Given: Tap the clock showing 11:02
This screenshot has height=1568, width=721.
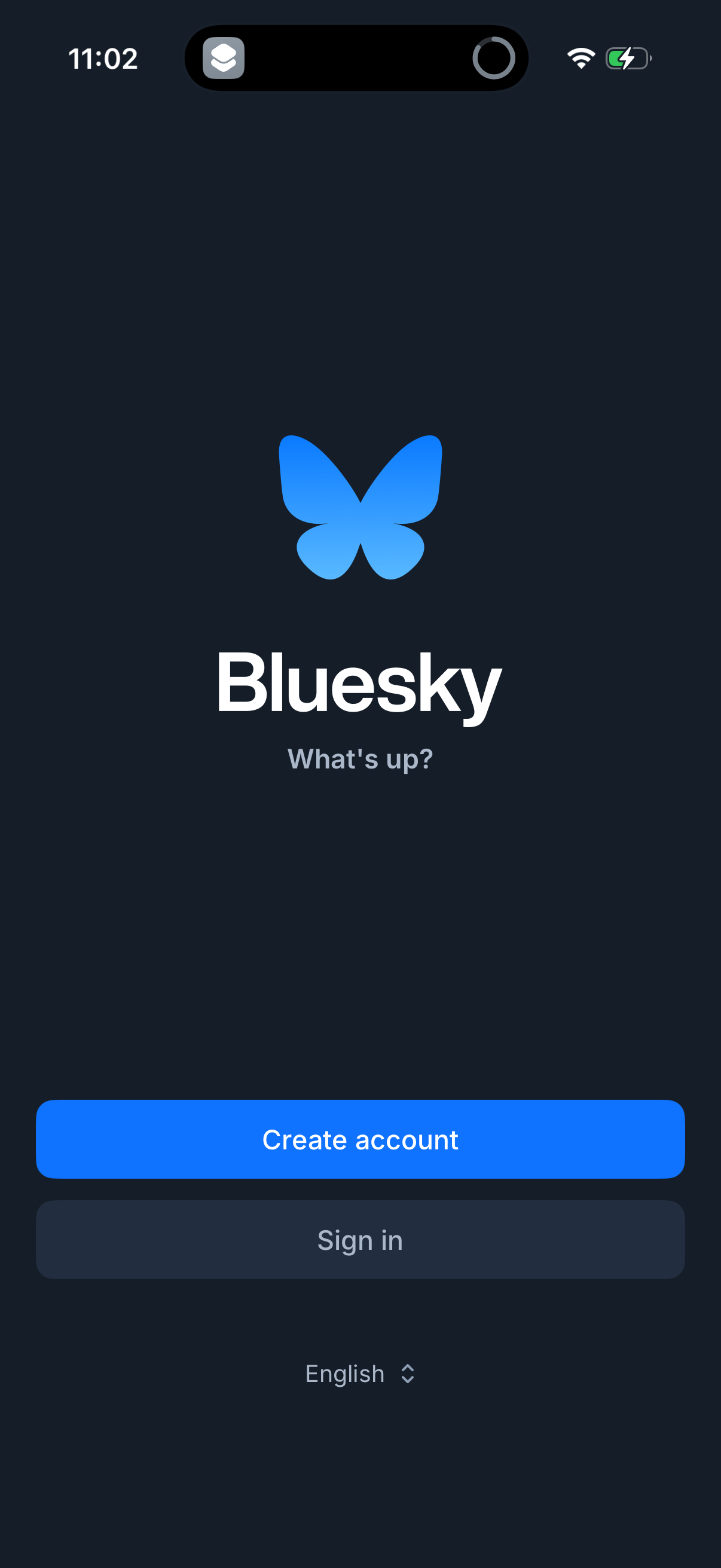Looking at the screenshot, I should pos(102,58).
